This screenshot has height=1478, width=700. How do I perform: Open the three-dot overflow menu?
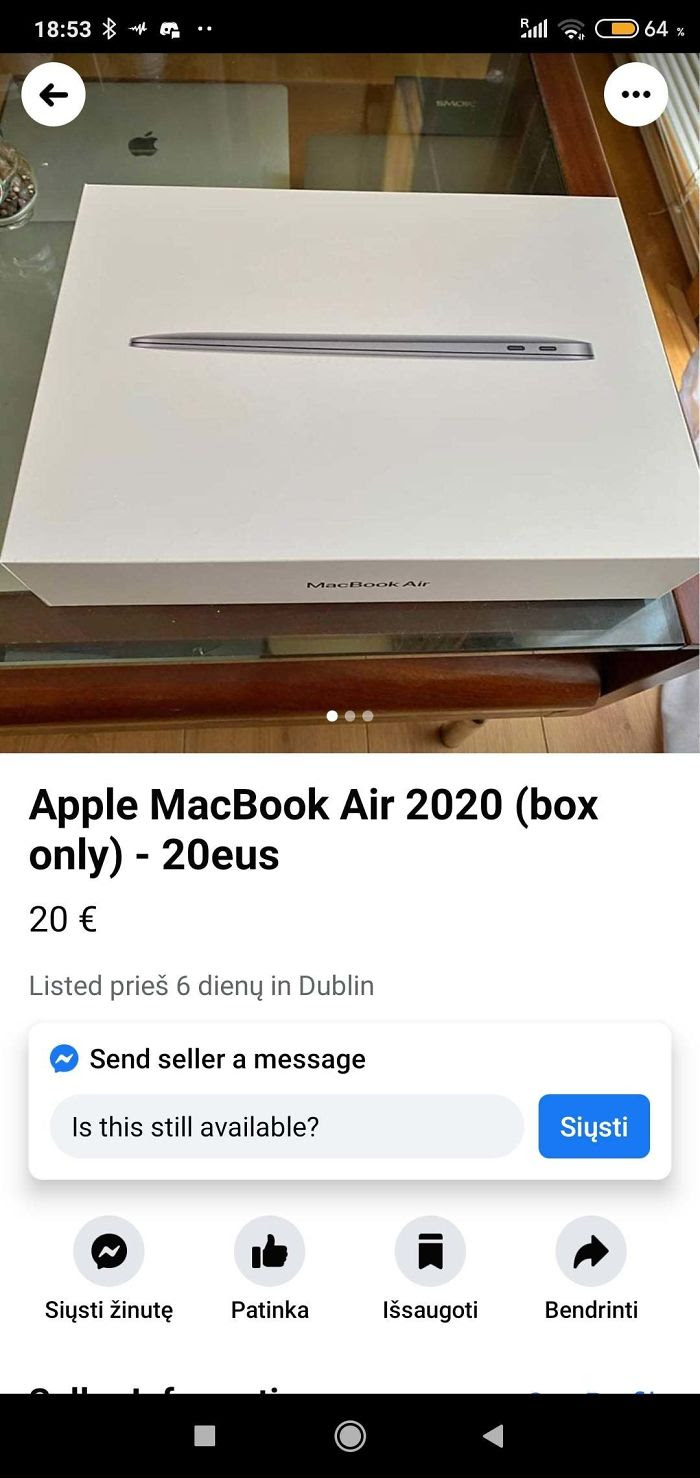click(x=635, y=95)
